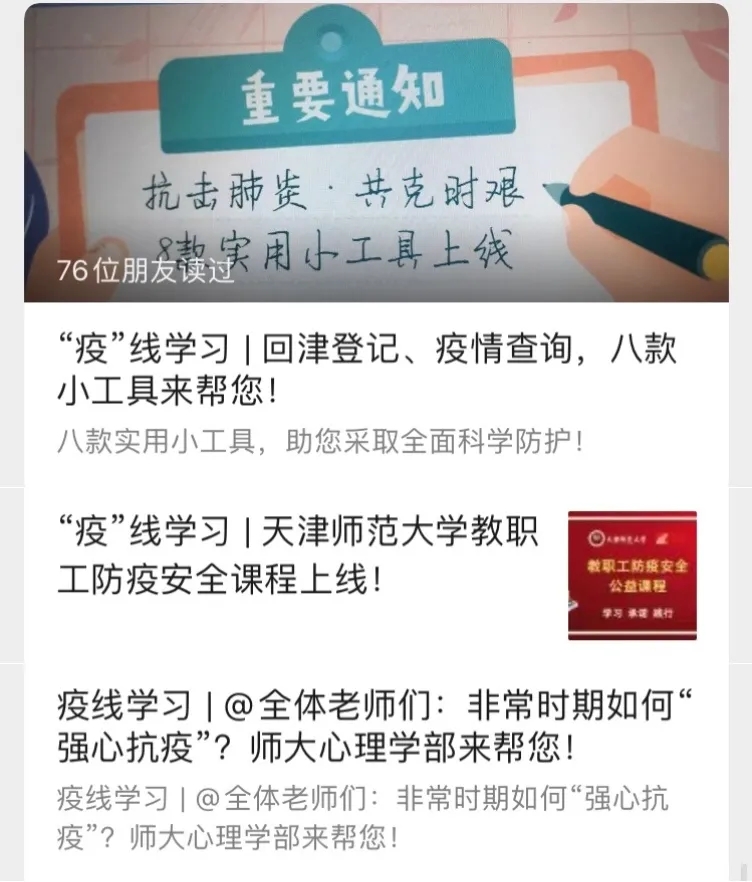752x882 pixels.
Task: Open the 八款小工具来帮您 article
Action: click(x=367, y=372)
